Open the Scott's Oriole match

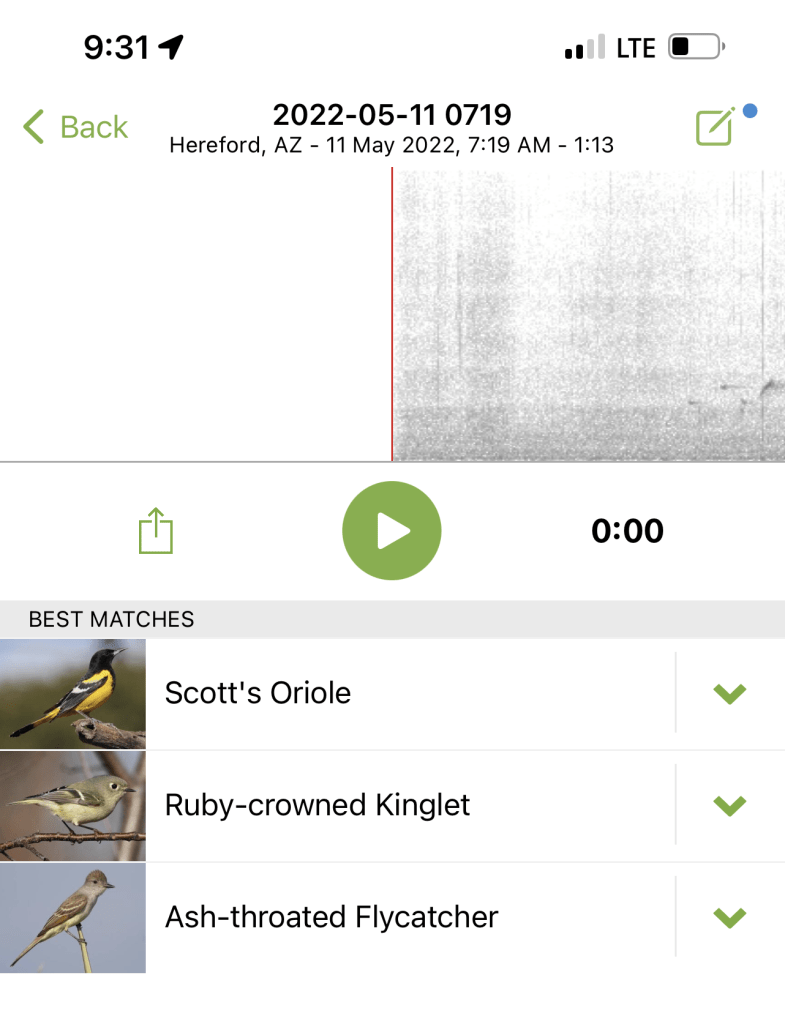[258, 693]
